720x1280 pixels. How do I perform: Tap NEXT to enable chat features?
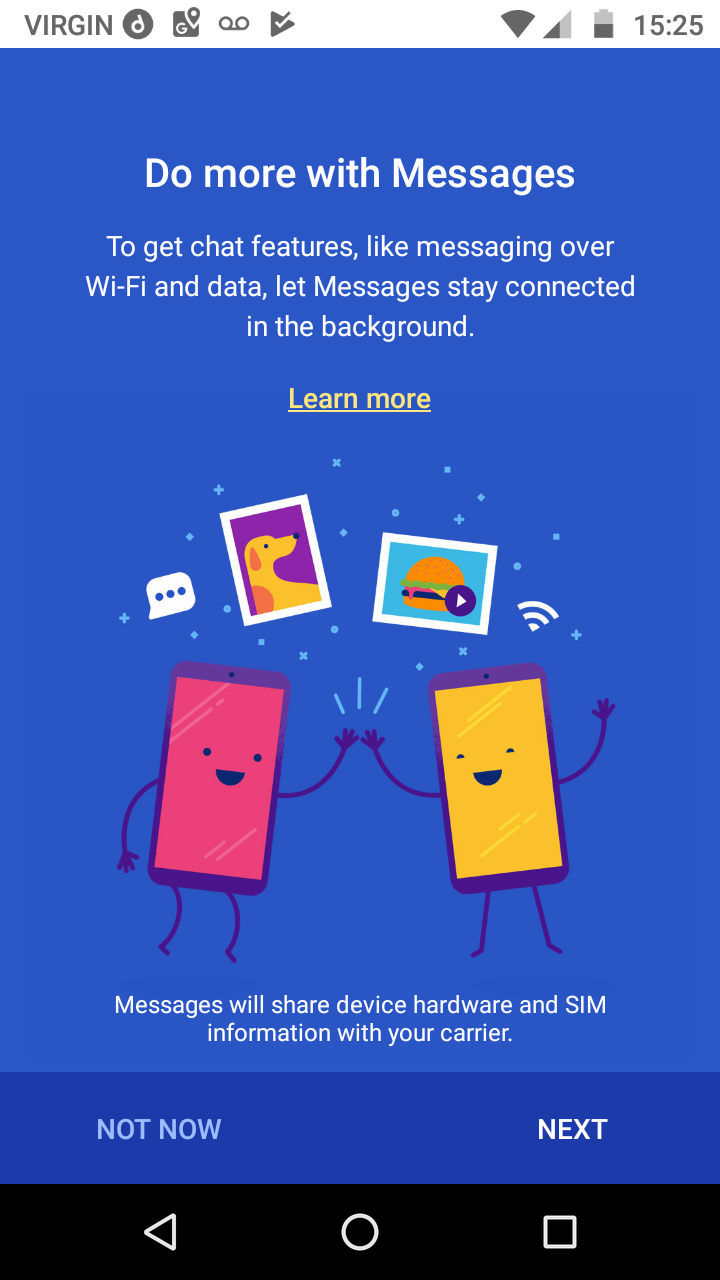(572, 1129)
